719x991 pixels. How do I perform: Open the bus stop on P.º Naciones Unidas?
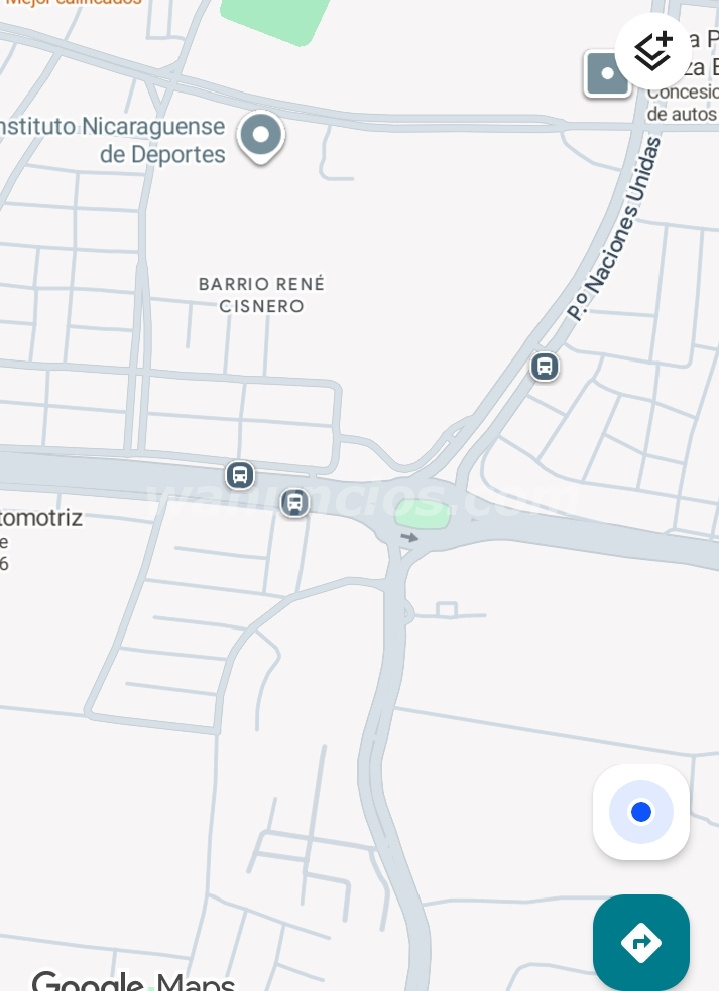[x=544, y=366]
